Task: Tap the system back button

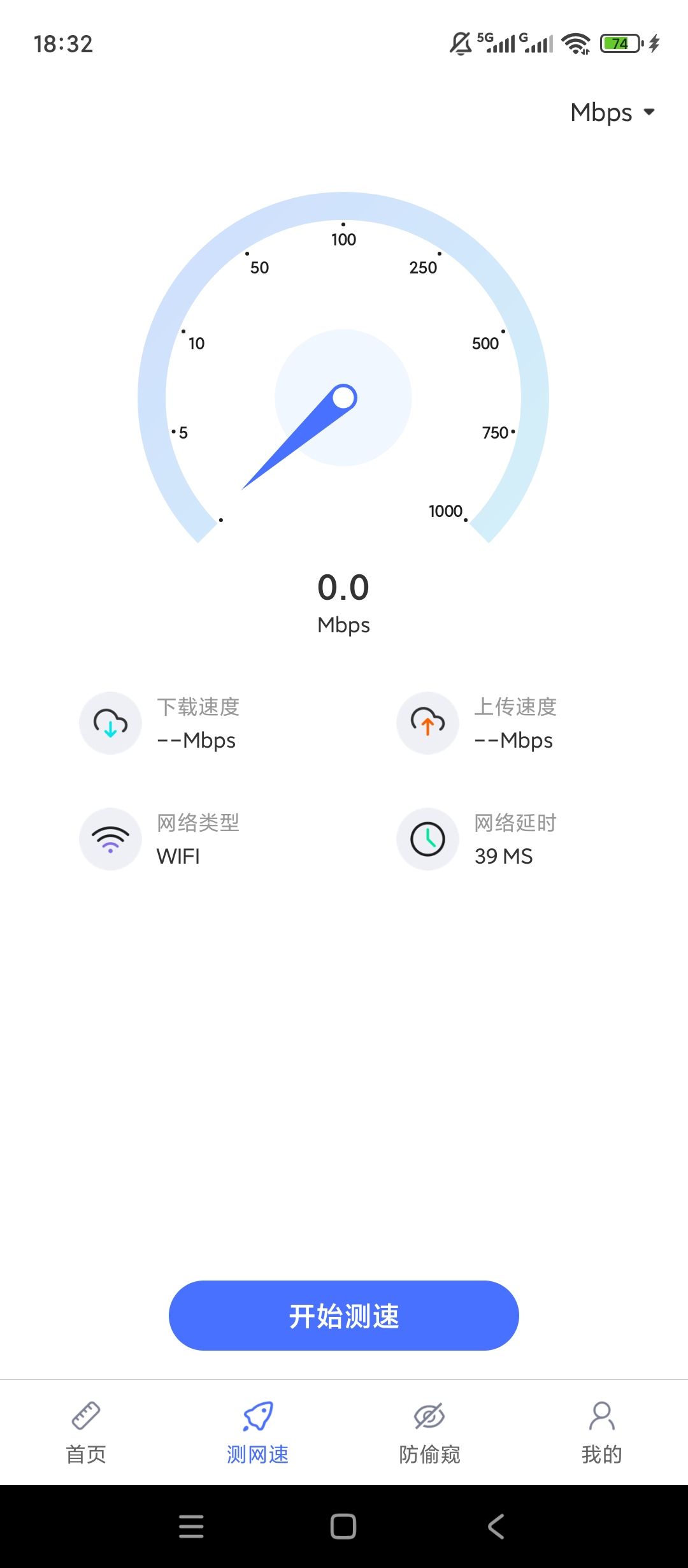Action: 496,1527
